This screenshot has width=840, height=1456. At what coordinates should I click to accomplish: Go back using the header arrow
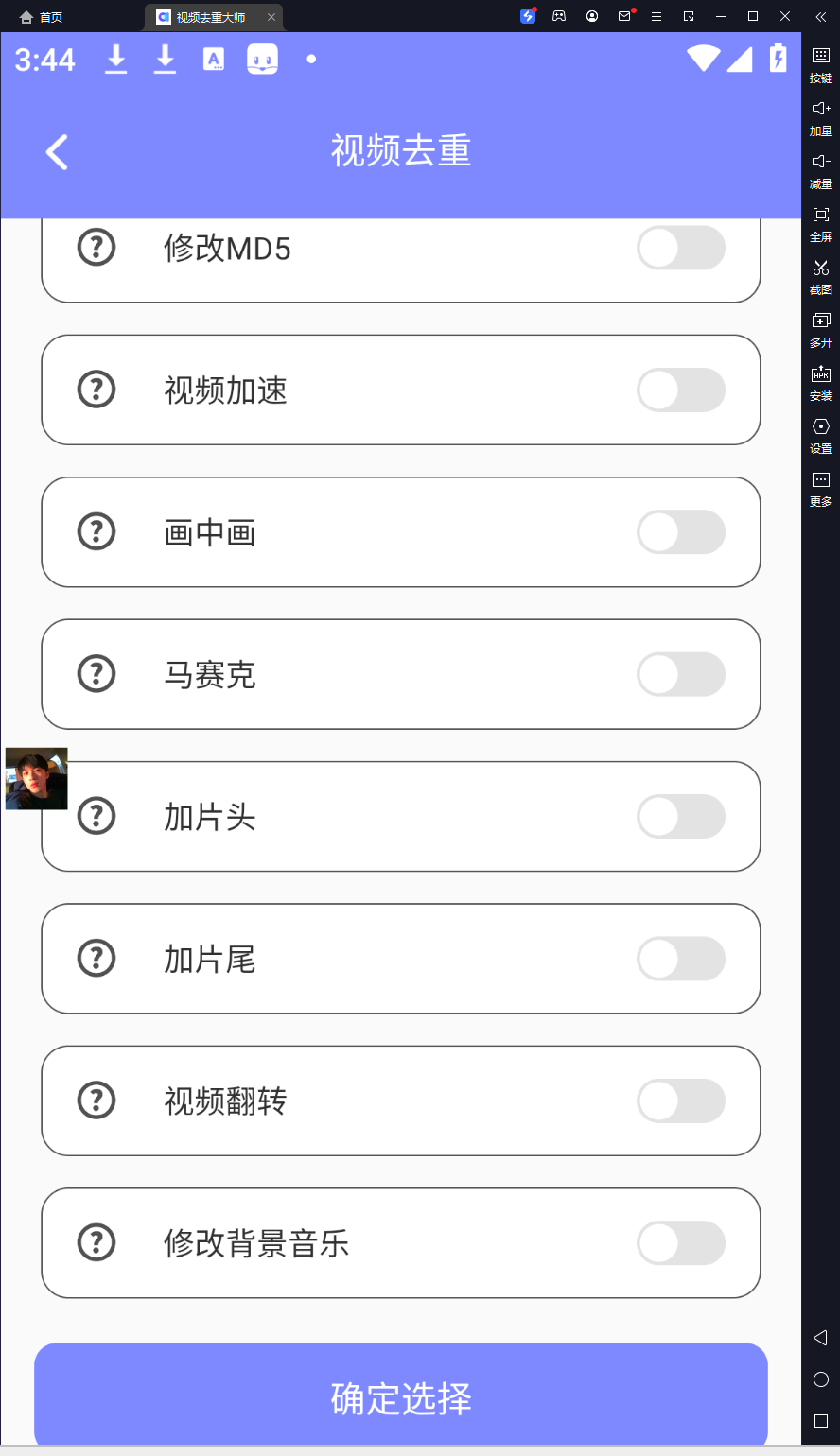pyautogui.click(x=58, y=152)
